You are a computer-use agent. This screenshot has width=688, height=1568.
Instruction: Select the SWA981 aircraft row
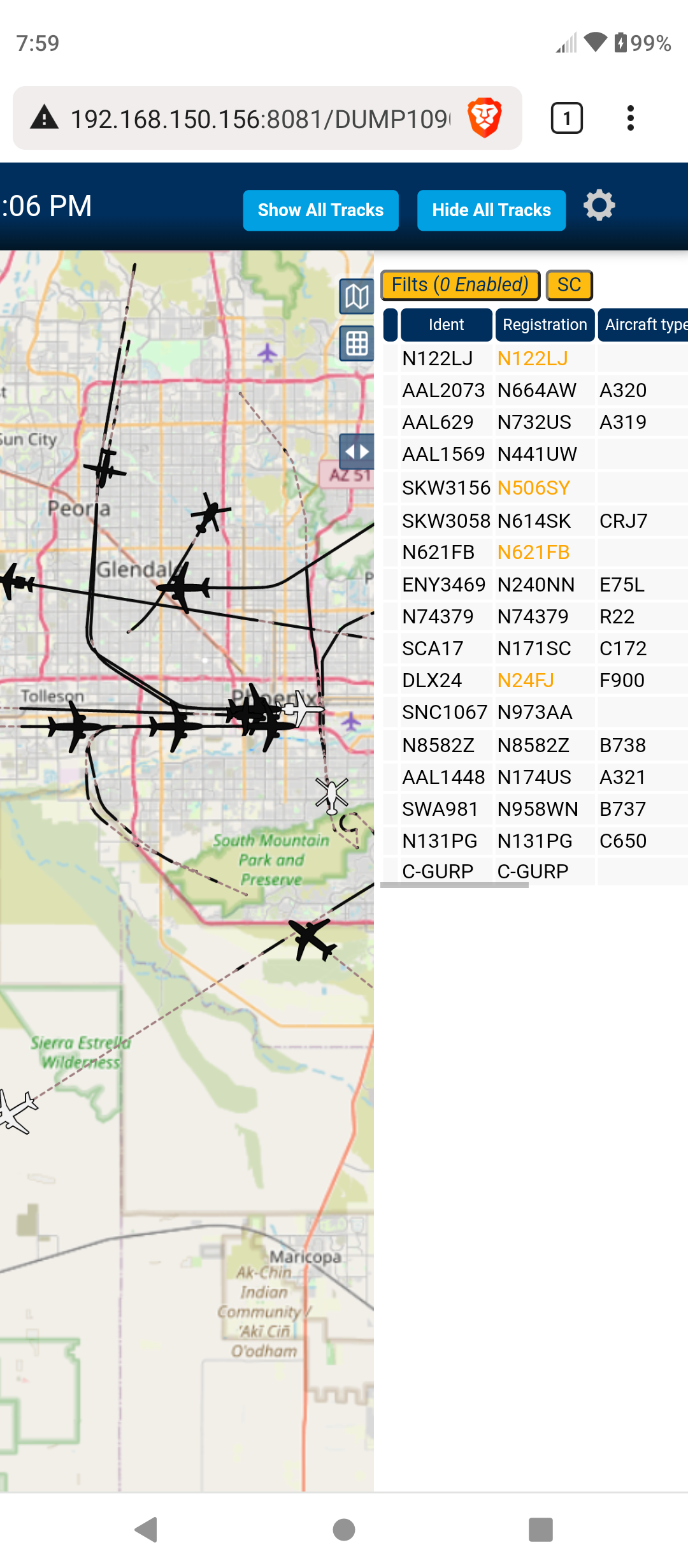535,809
